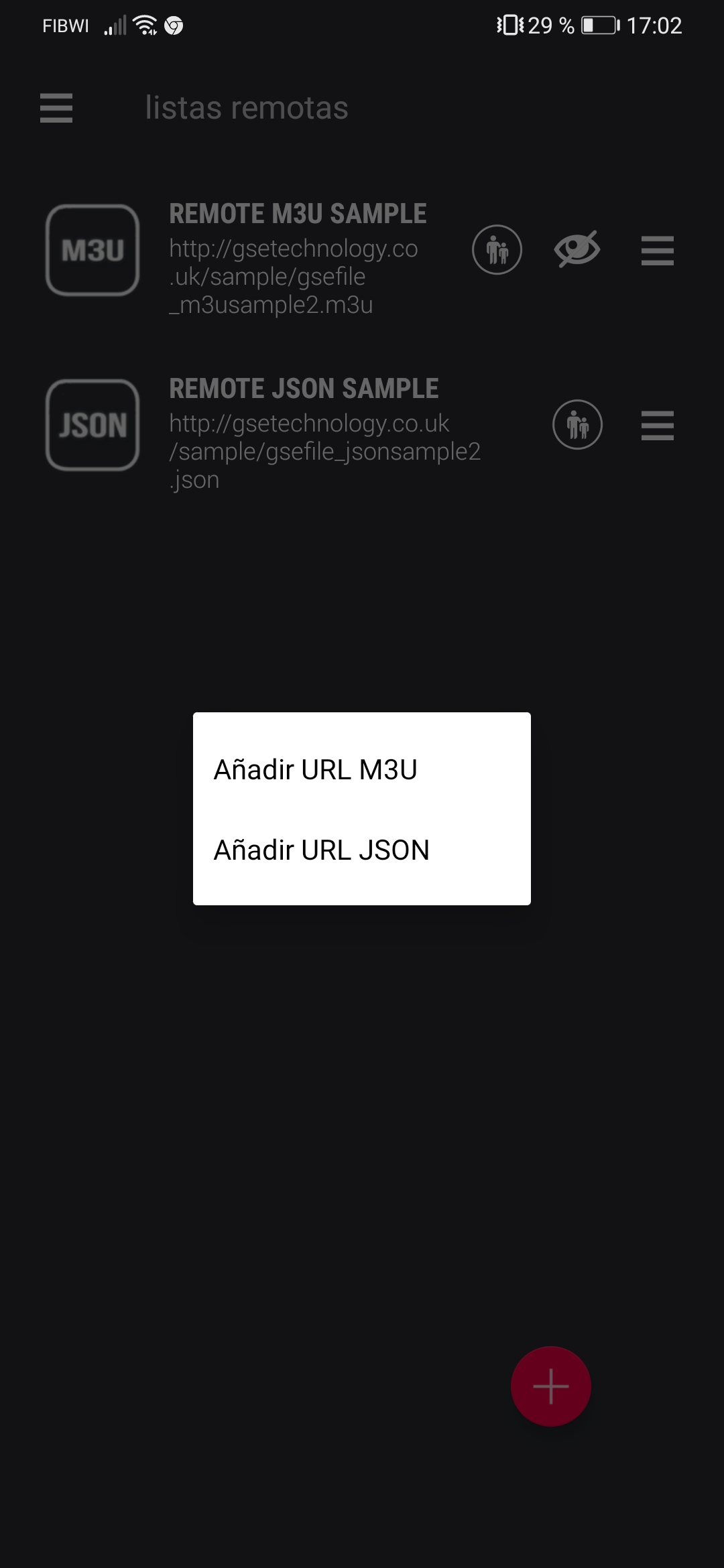Select Añadir URL M3U option
Screen dimensions: 724x1568
coord(315,770)
